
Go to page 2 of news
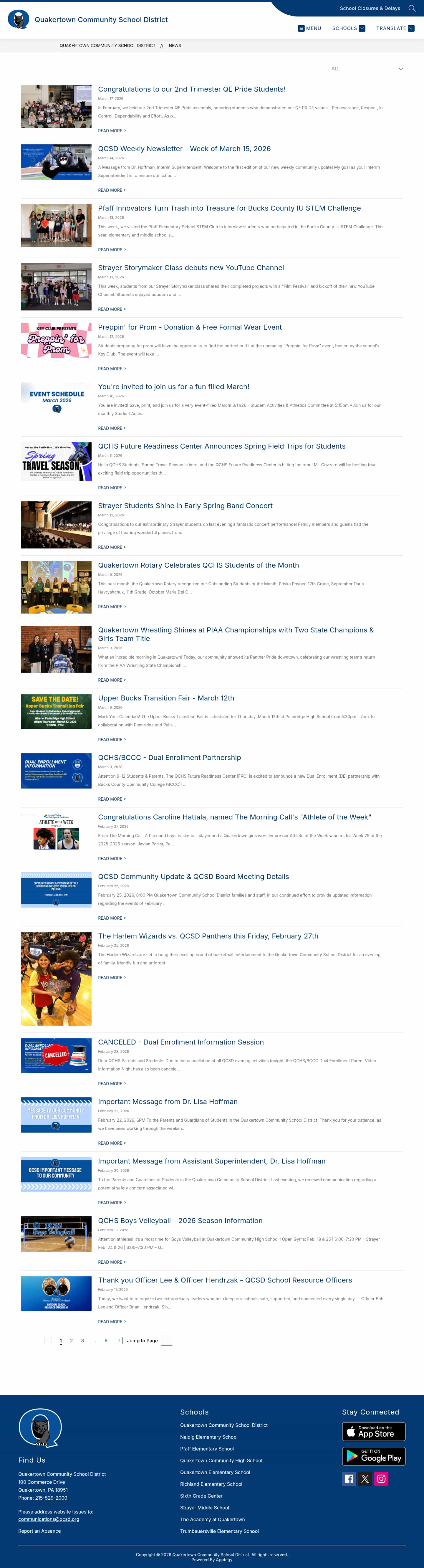[x=71, y=1340]
